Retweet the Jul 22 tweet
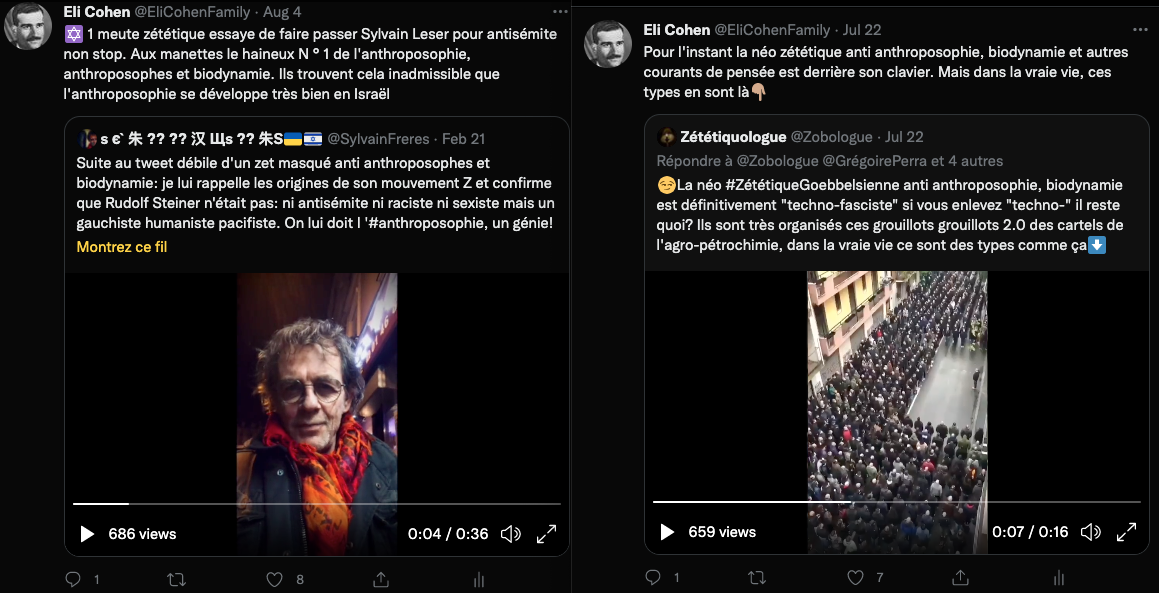 point(757,577)
